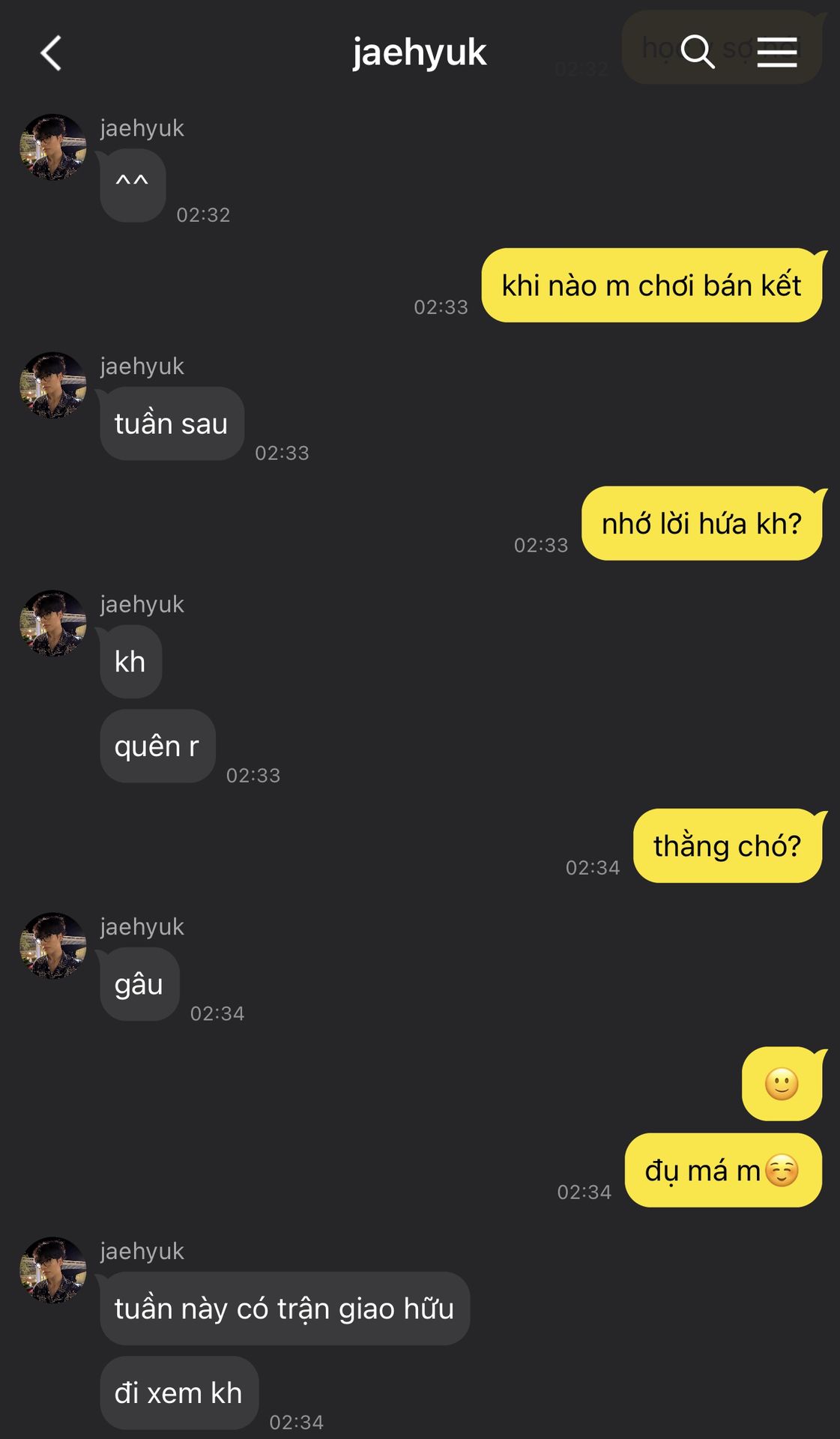The height and width of the screenshot is (1439, 840).
Task: View profile from avatar beside "gâu"
Action: (52, 945)
